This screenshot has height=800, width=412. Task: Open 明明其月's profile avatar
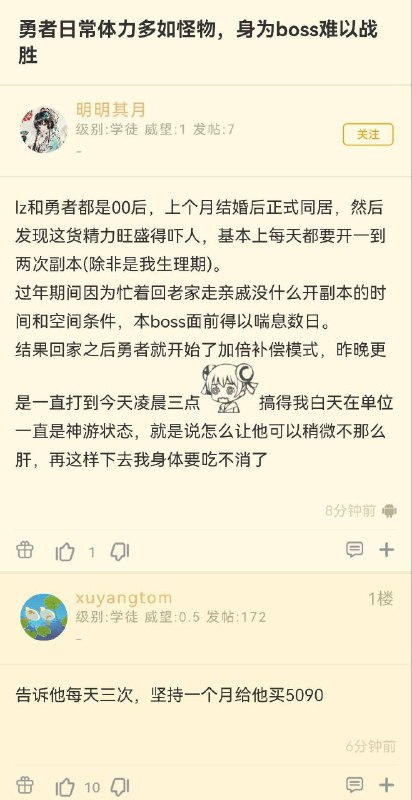pyautogui.click(x=44, y=130)
